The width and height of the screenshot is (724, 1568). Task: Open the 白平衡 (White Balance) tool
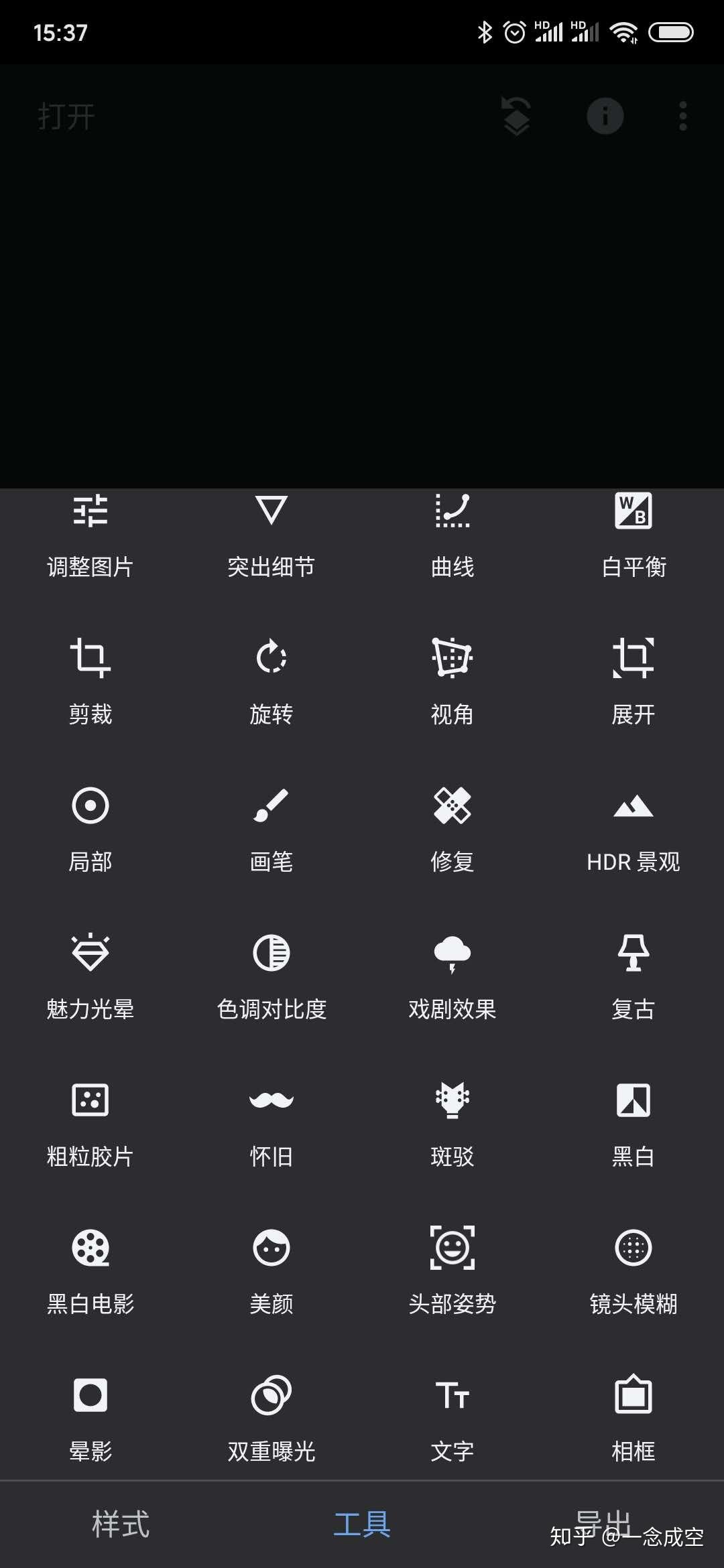[x=633, y=536]
